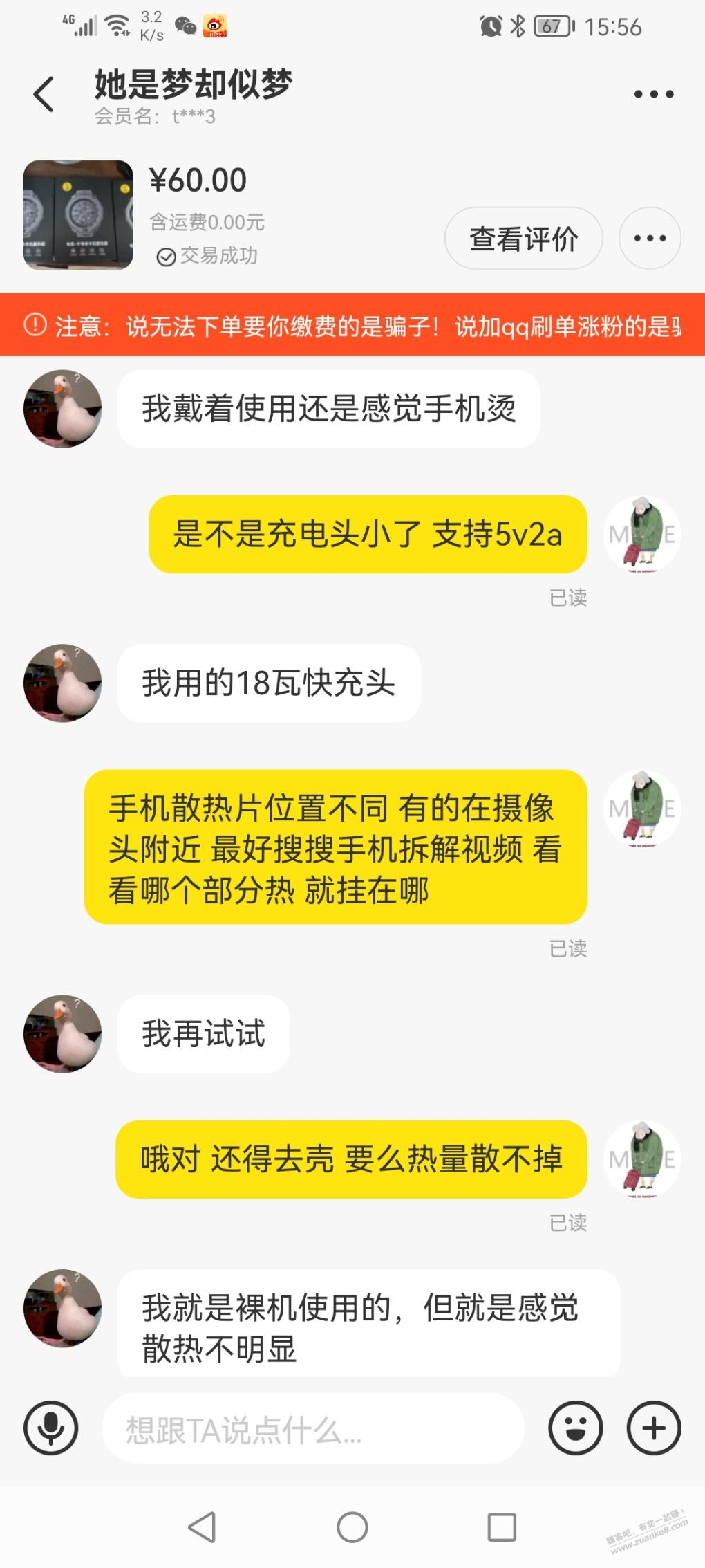Open recent apps from navigation bar

click(502, 1527)
